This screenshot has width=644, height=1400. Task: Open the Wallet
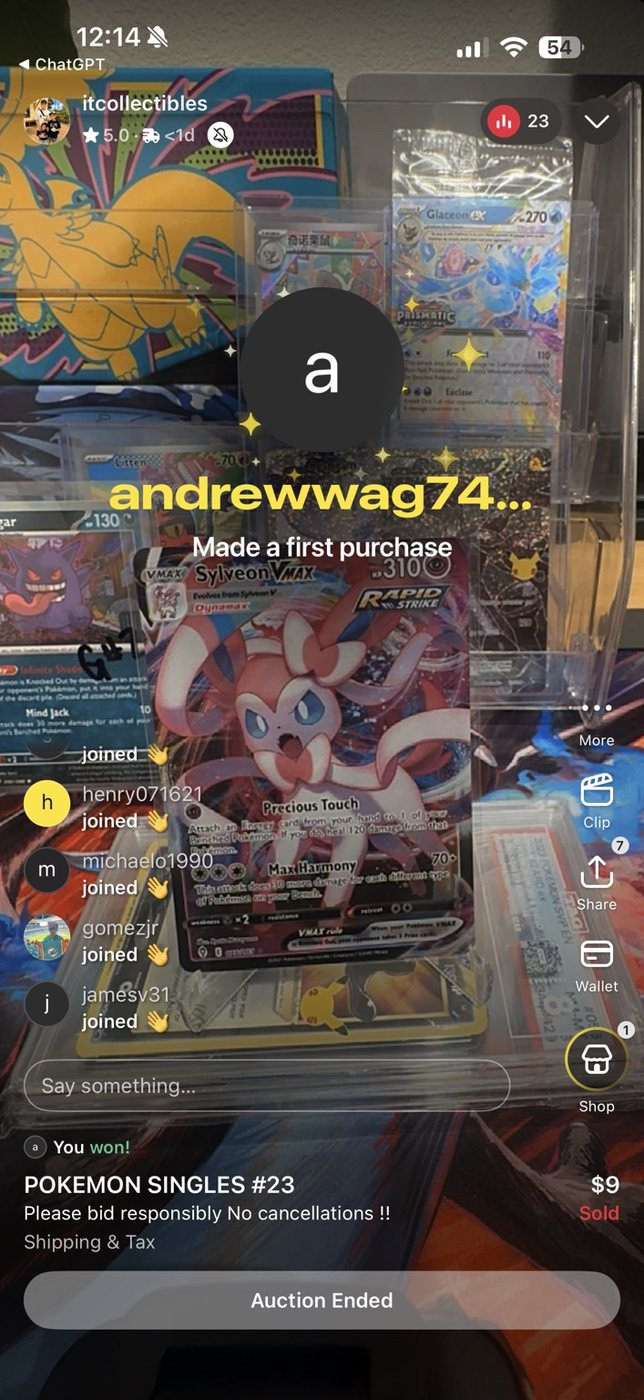[x=596, y=965]
